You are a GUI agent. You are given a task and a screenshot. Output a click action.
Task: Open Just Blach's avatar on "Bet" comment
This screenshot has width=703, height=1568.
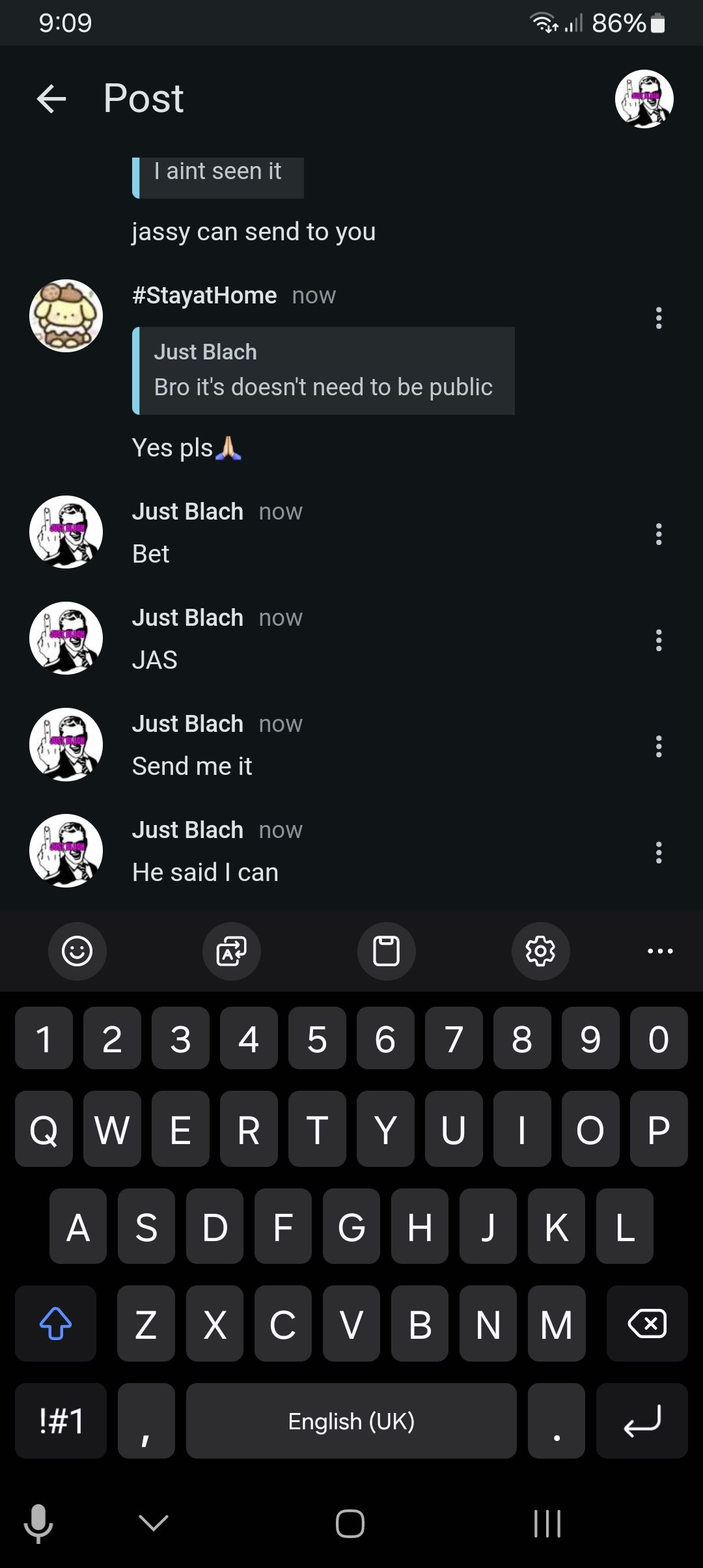(66, 532)
